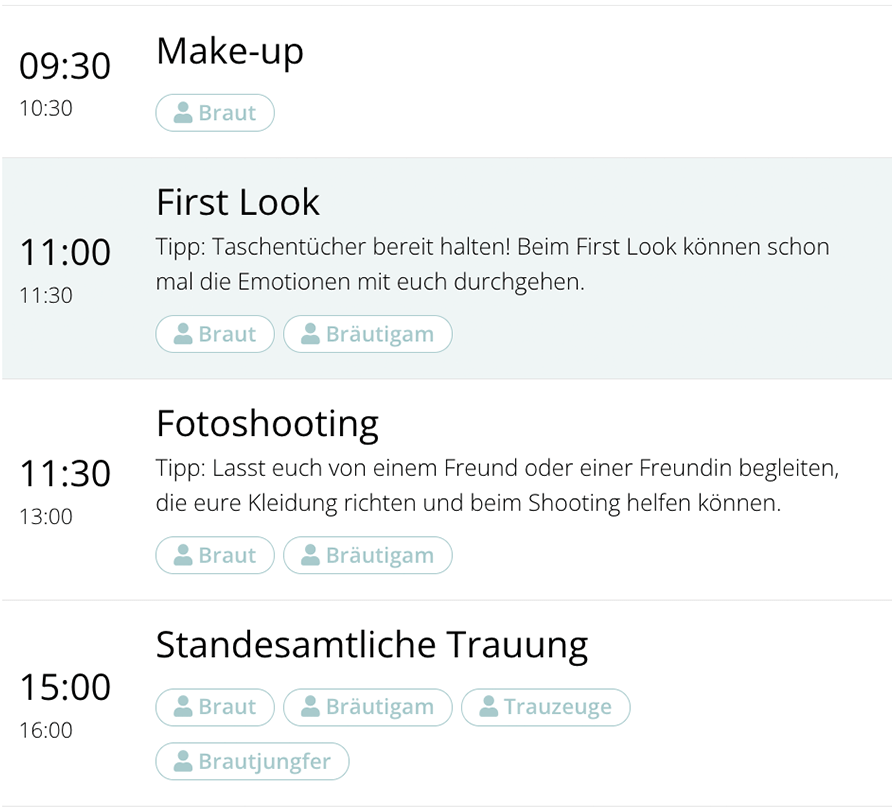The image size is (892, 810).
Task: Tap the Braut chip under Fotoshooting
Action: (215, 555)
